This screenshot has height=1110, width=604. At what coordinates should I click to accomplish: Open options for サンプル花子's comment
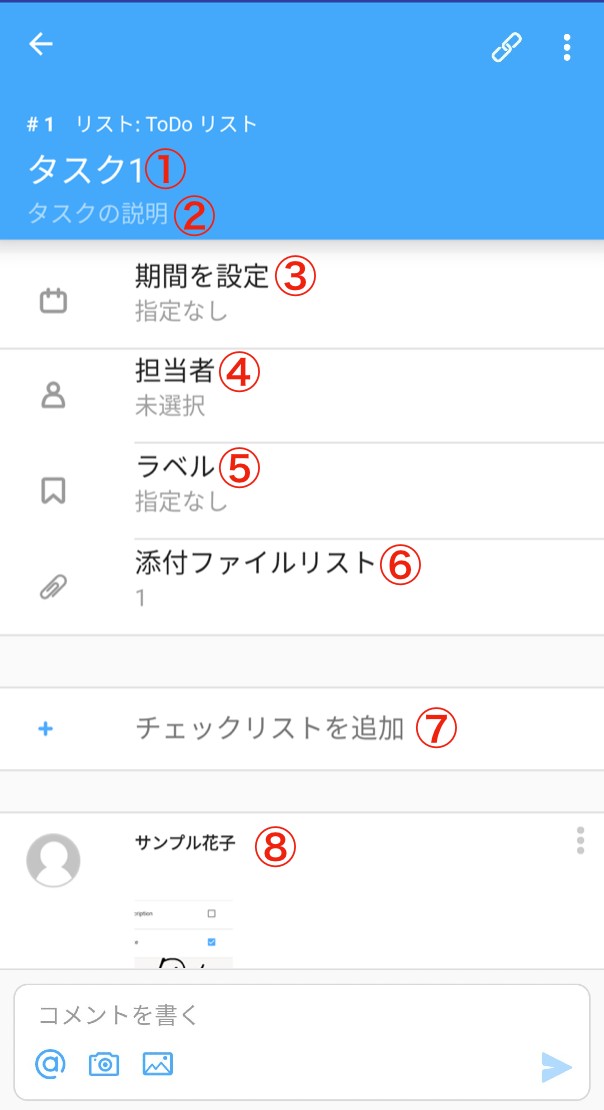coord(580,841)
